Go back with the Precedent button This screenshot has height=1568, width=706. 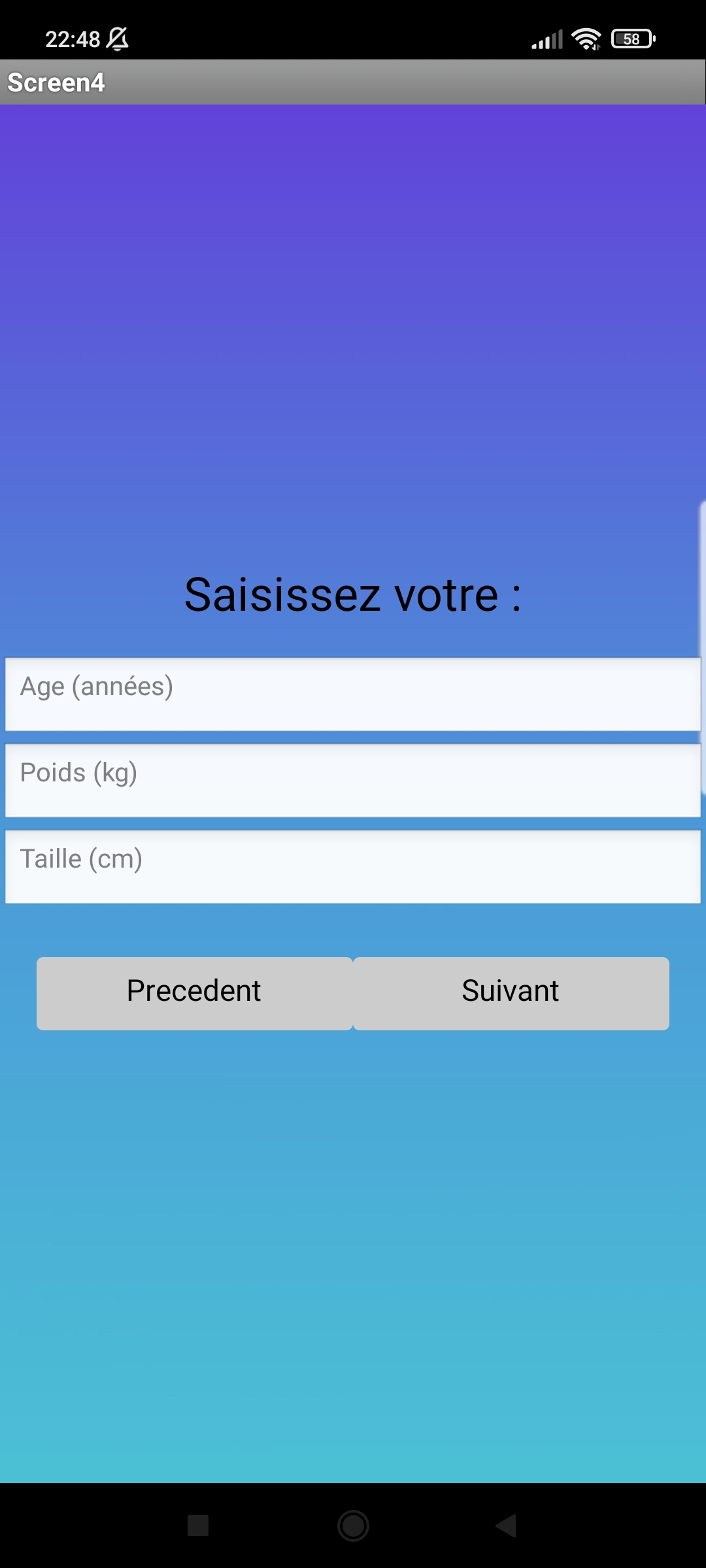coord(195,993)
